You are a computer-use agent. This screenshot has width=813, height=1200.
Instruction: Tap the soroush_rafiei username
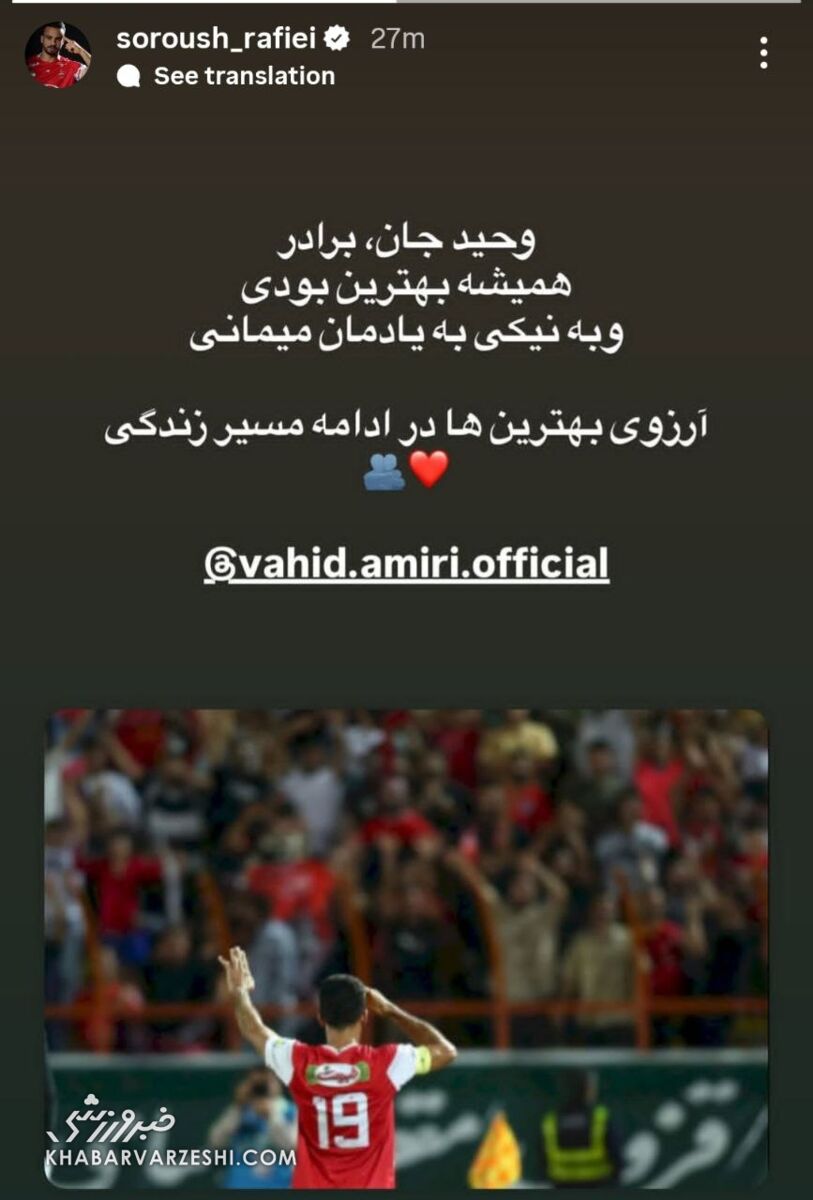(x=217, y=39)
